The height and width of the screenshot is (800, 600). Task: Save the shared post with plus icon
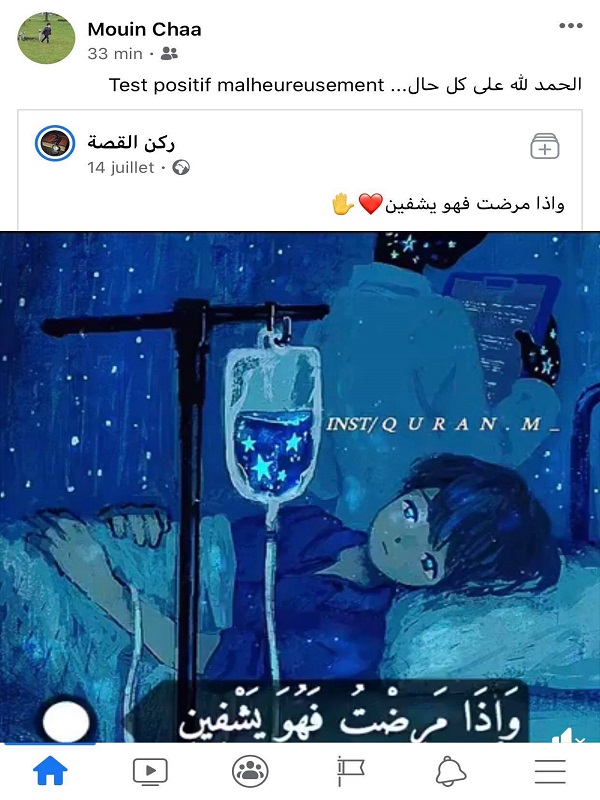click(x=544, y=146)
